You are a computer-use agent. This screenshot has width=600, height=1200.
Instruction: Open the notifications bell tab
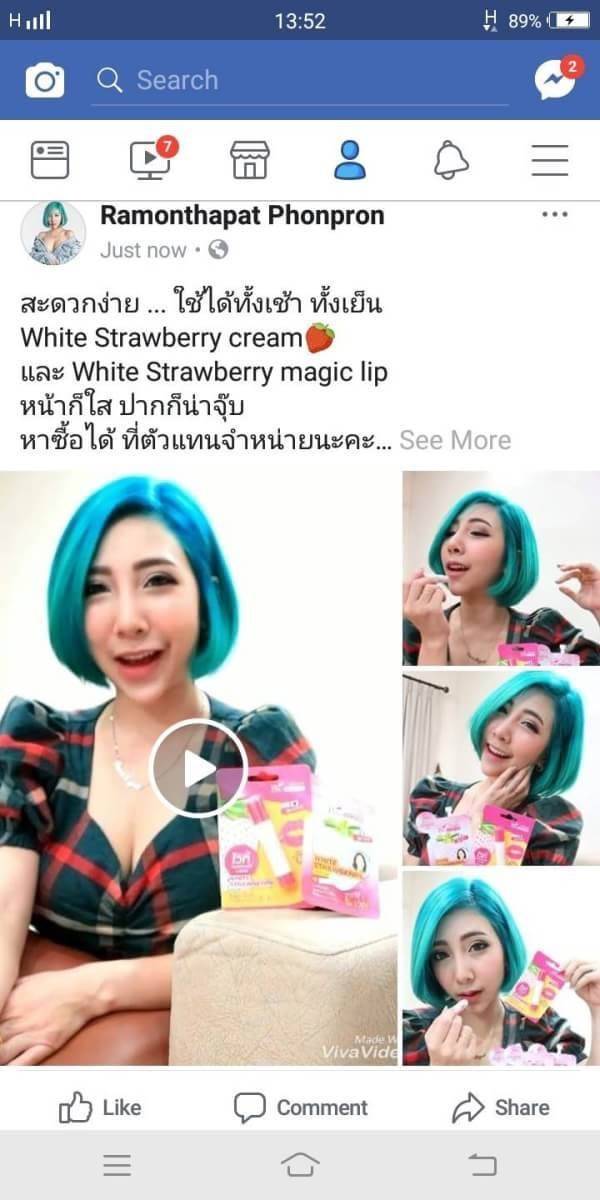(x=451, y=160)
